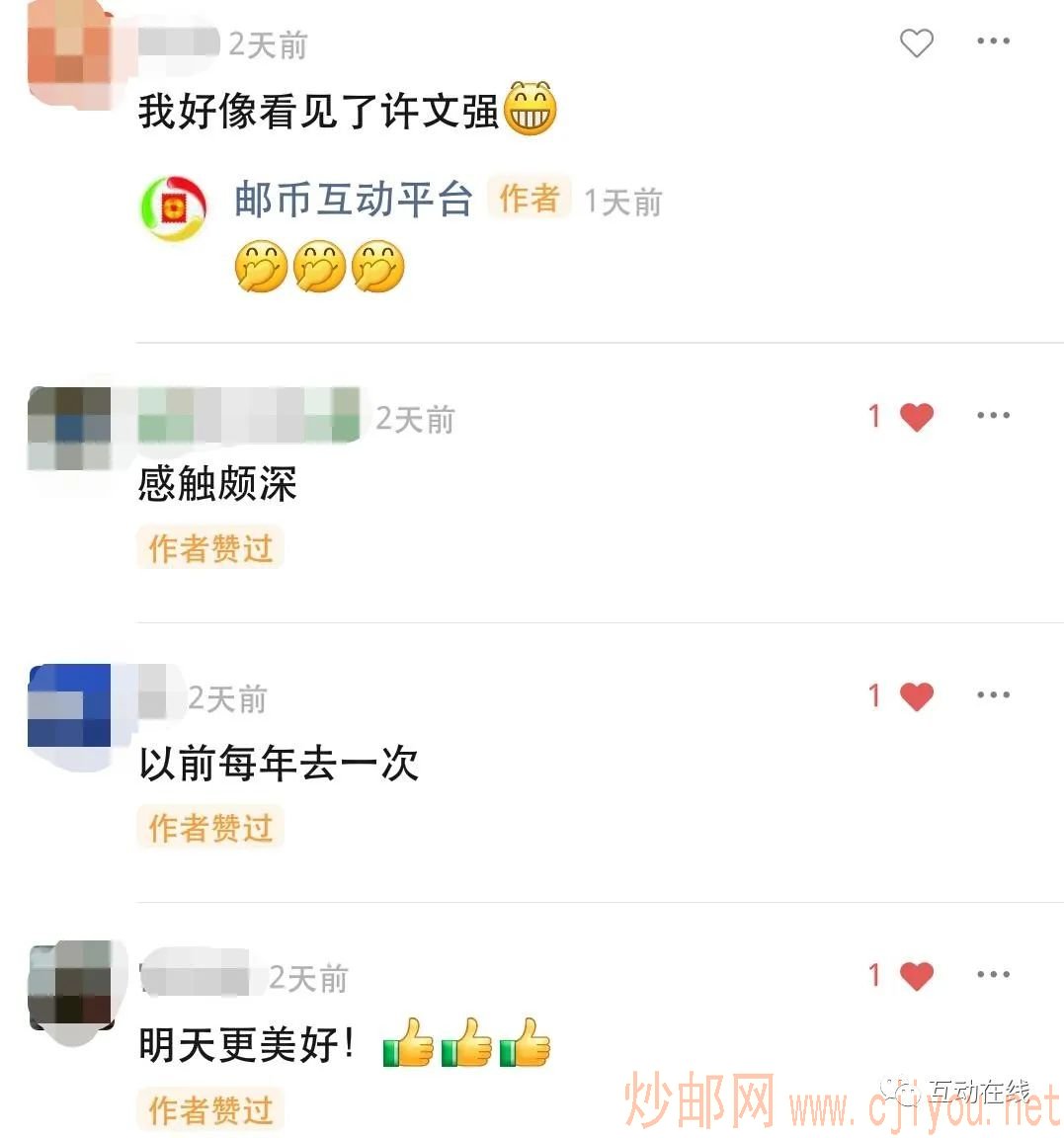Open more options for 我好像看见了许文强 comment

click(x=992, y=41)
